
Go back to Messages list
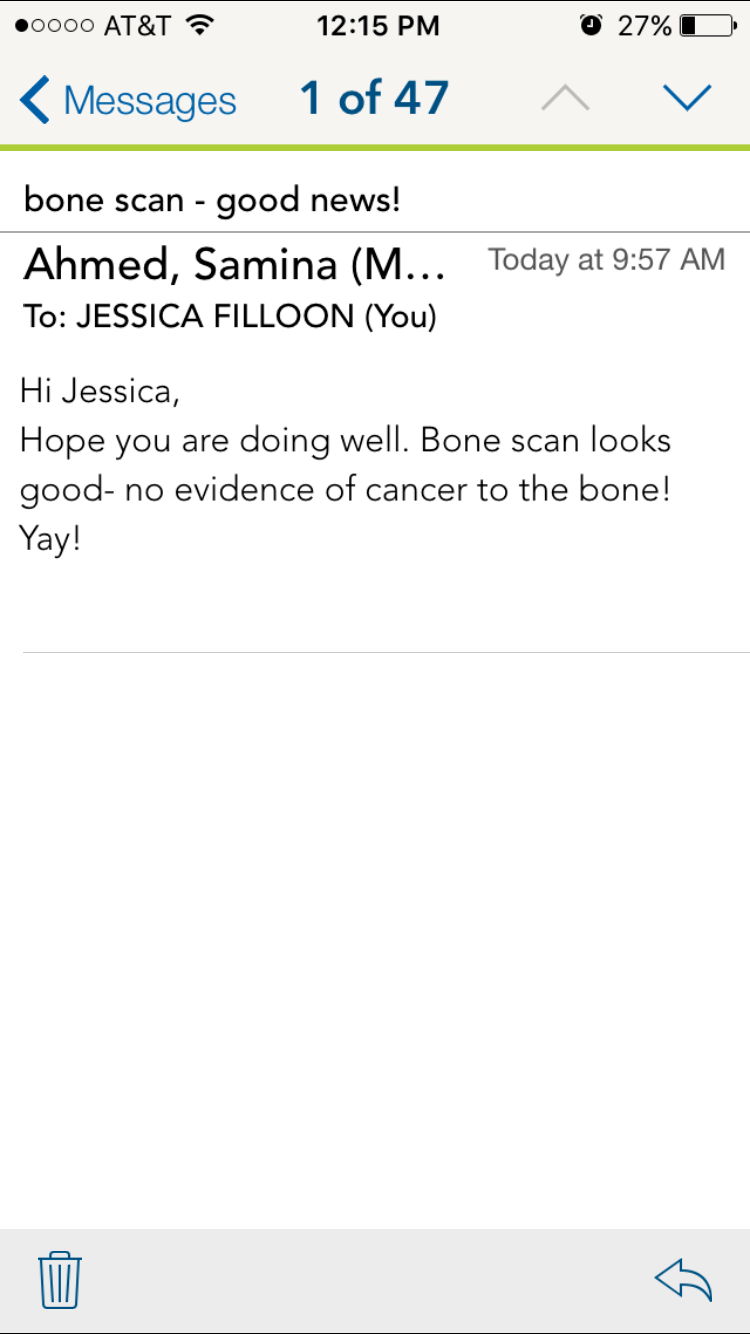(x=128, y=100)
